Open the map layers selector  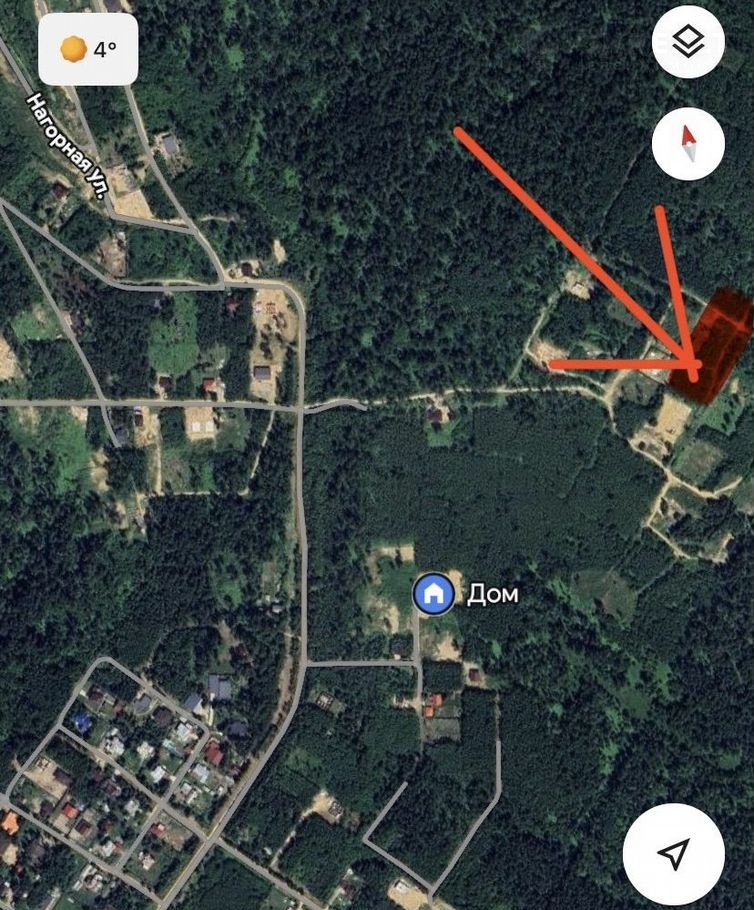point(688,44)
